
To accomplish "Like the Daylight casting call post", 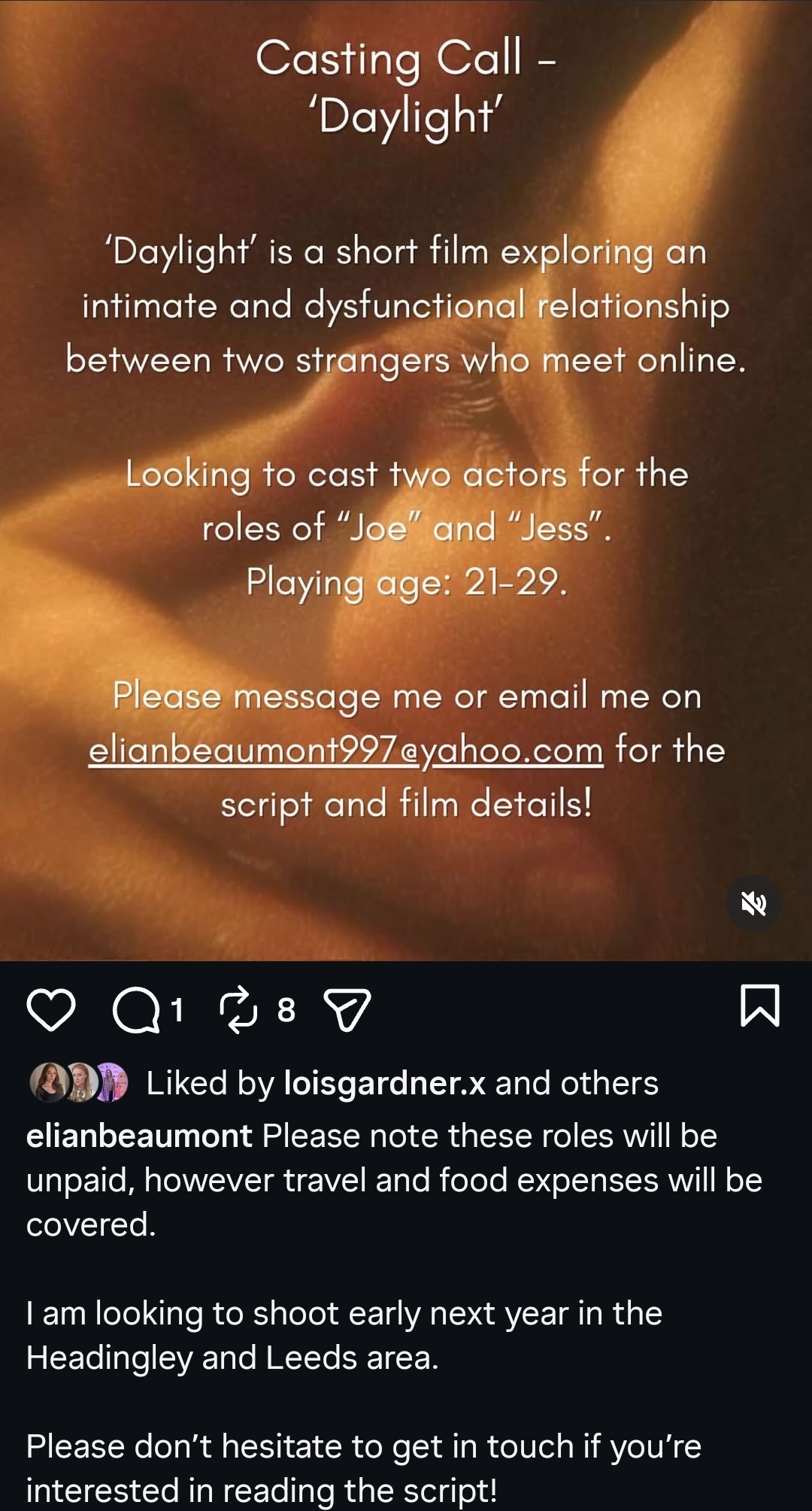I will [51, 1009].
